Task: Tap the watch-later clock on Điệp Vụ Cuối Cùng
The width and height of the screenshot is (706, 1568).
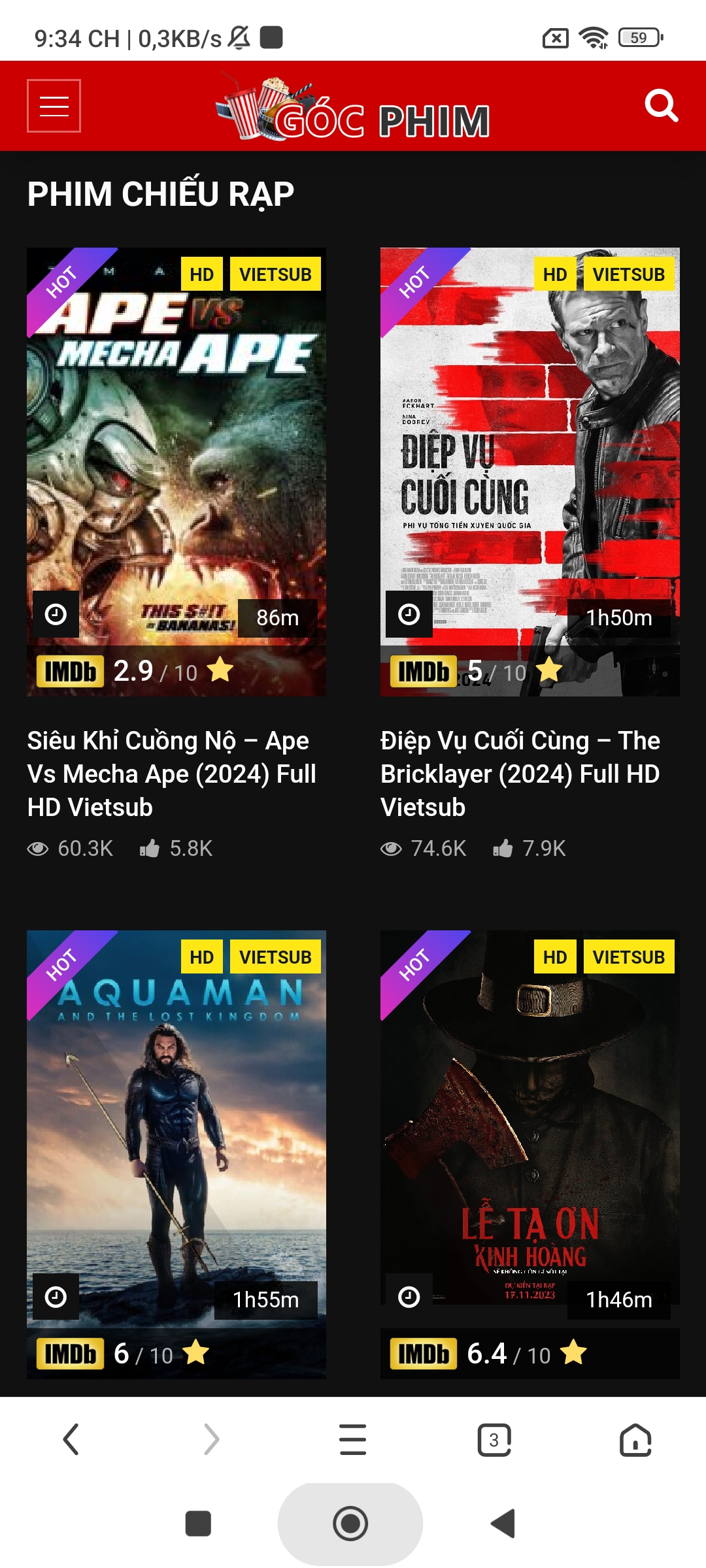Action: 409,614
